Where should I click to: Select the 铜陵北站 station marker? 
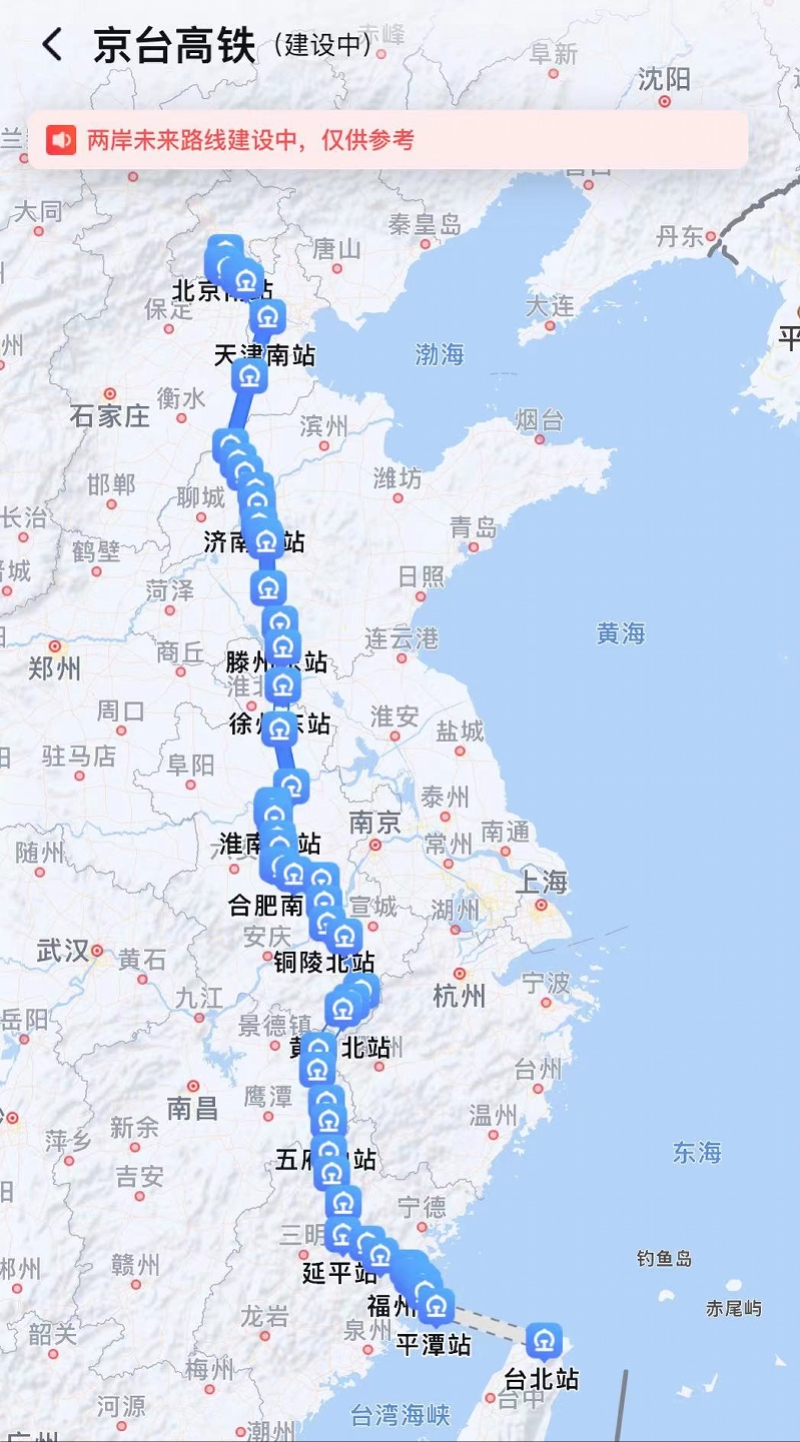[x=345, y=937]
